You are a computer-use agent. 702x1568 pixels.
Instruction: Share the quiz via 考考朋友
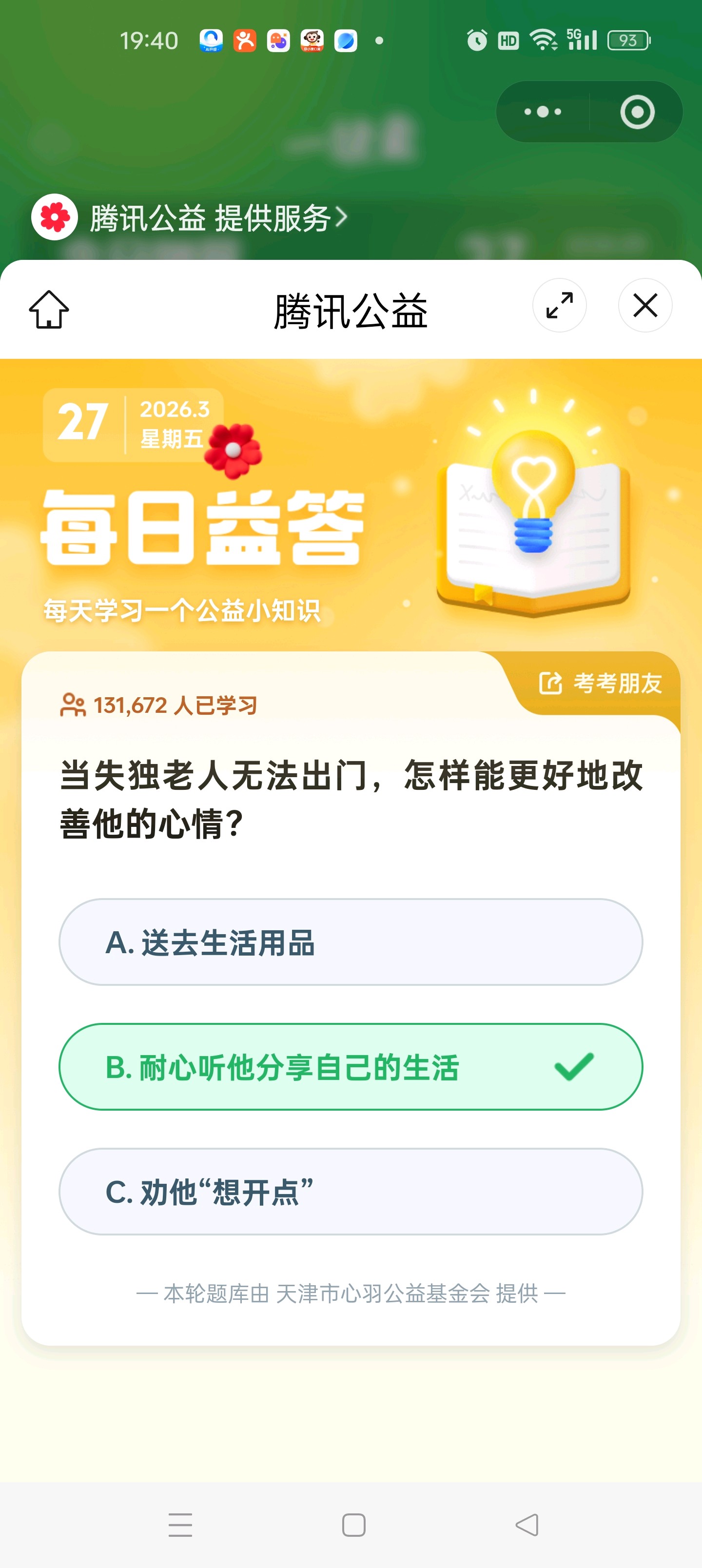click(x=600, y=683)
